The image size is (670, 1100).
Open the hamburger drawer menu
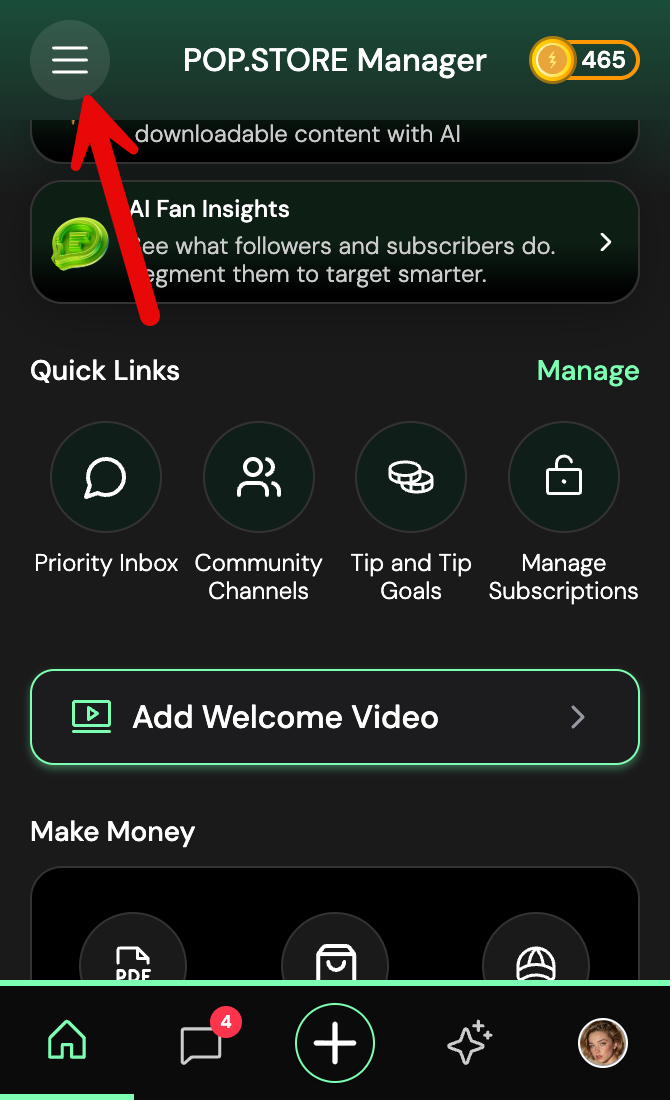(x=70, y=61)
